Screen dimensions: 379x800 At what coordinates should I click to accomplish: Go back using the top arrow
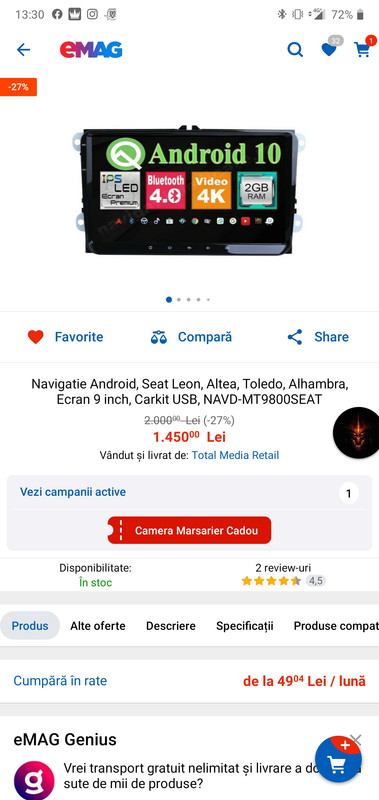tap(23, 49)
